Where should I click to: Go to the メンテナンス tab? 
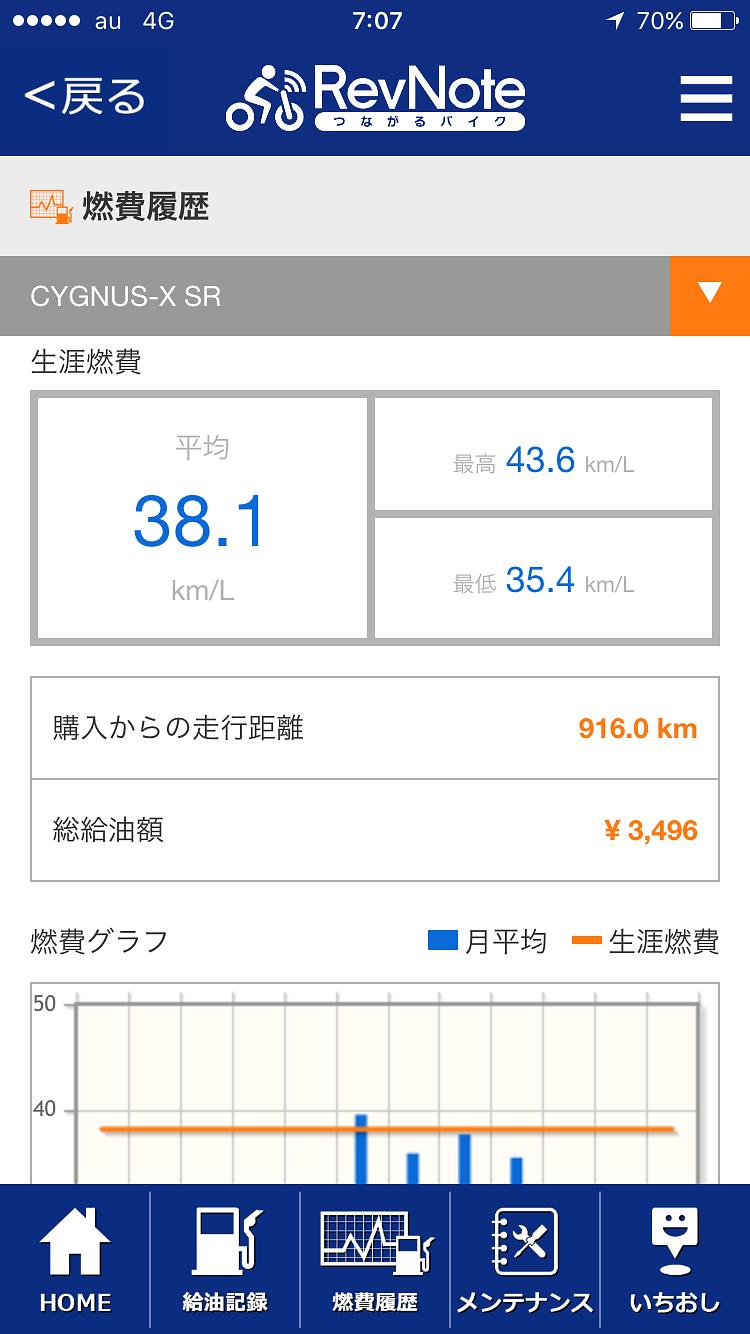click(525, 1260)
